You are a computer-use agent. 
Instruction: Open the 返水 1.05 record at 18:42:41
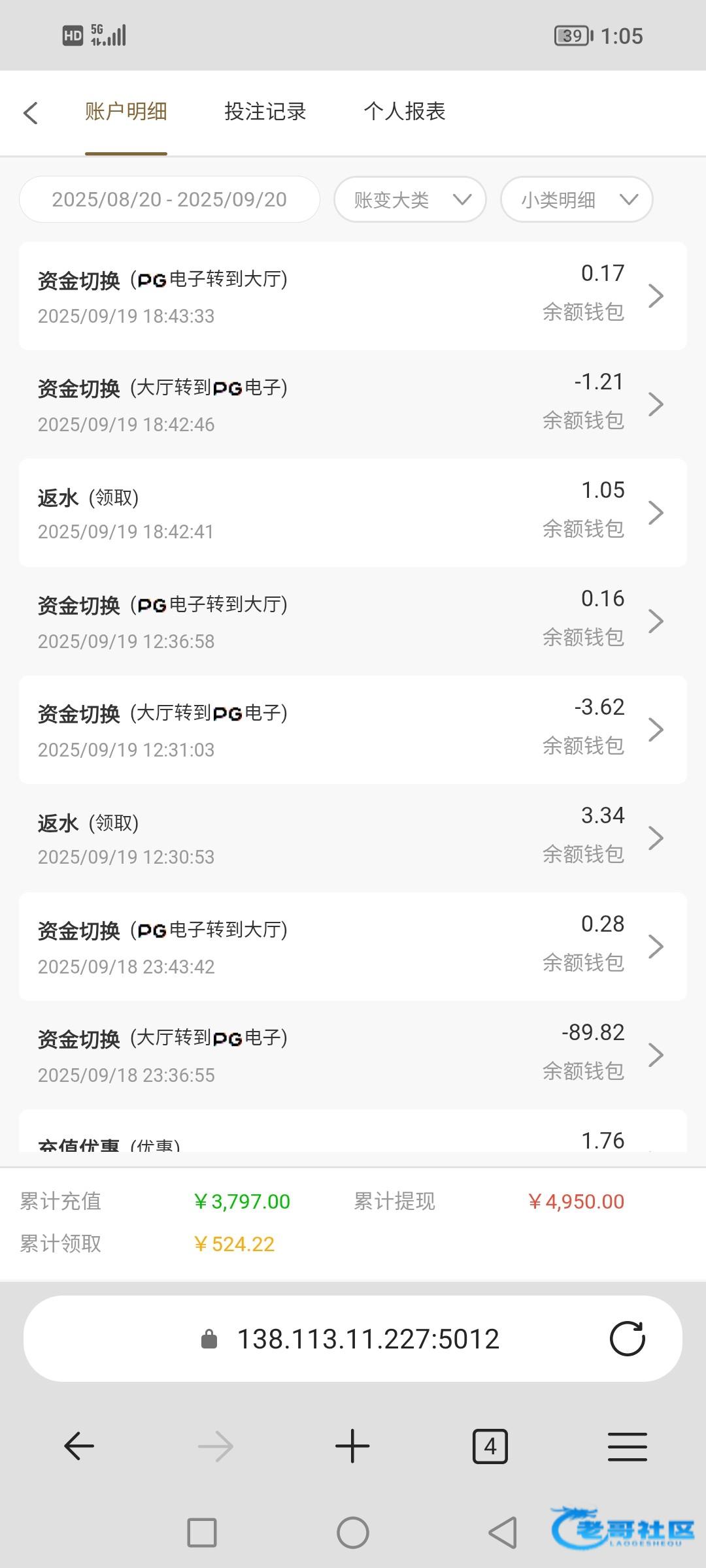point(353,513)
